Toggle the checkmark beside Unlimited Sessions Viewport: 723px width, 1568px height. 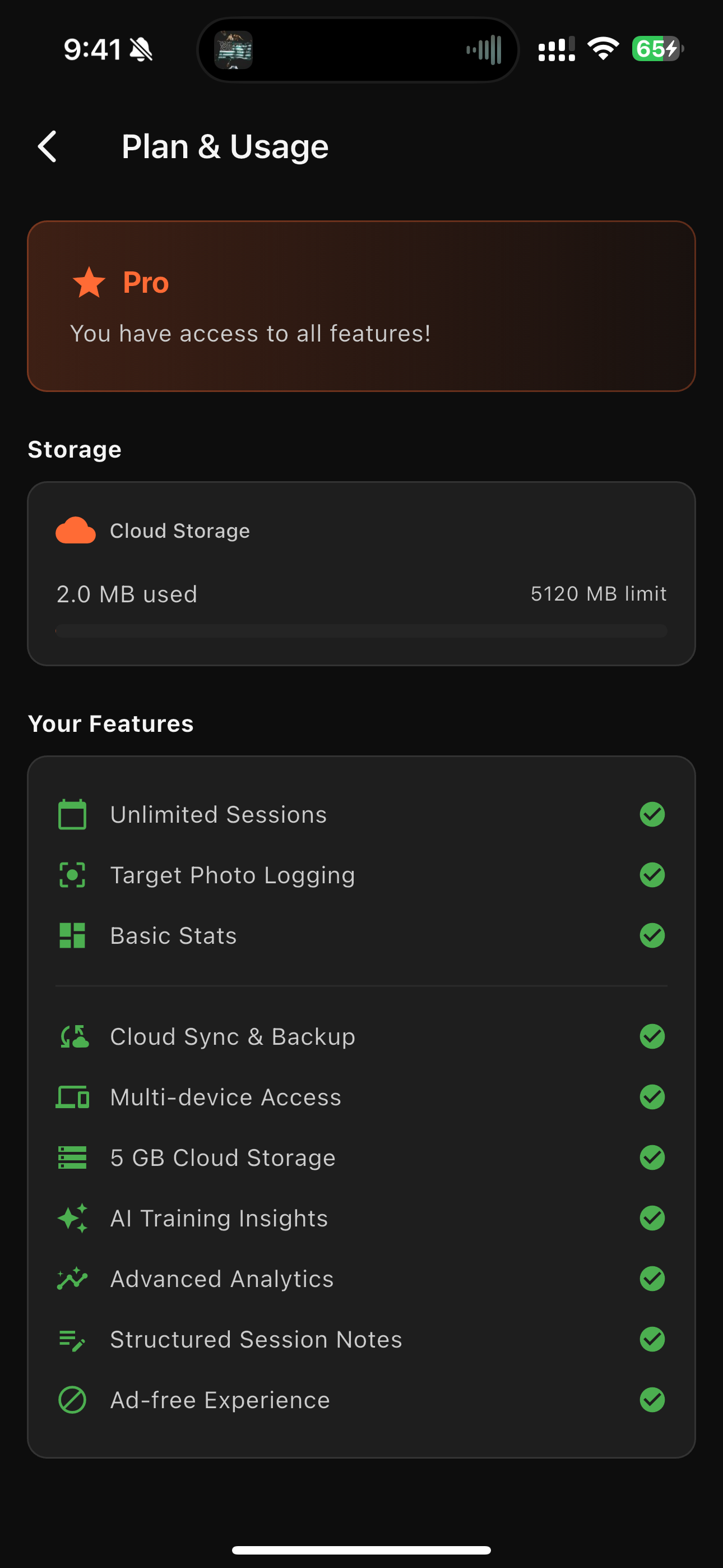[652, 814]
